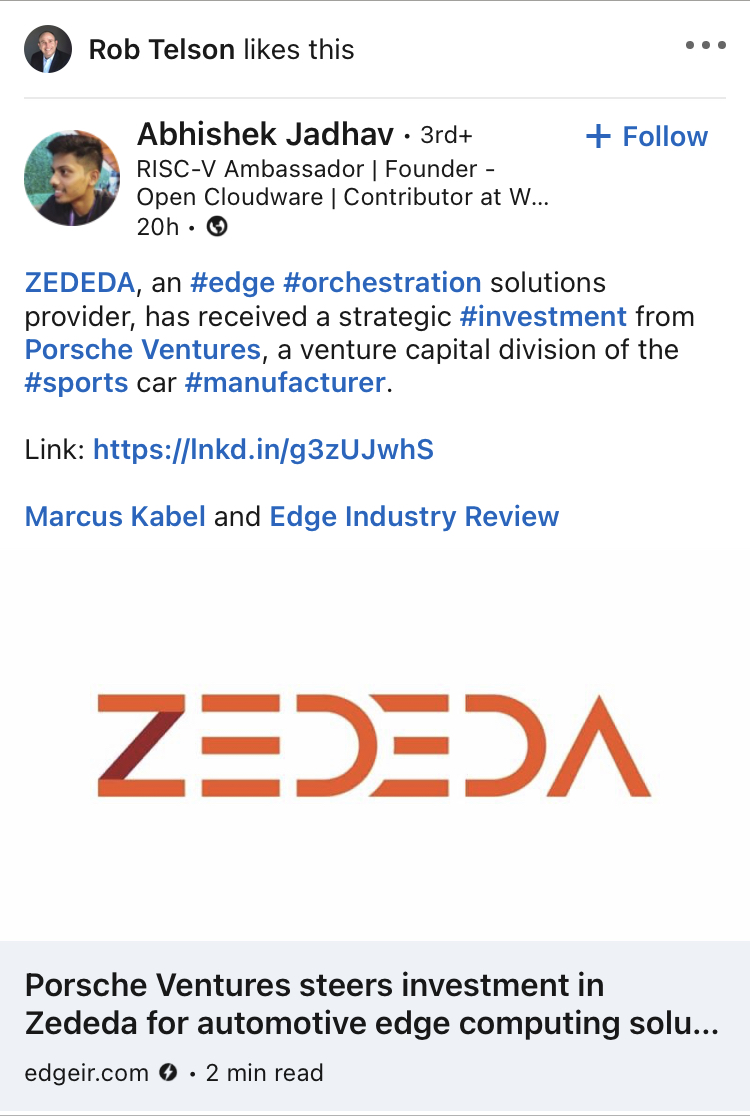Image resolution: width=750 pixels, height=1116 pixels.
Task: View Abhishek Jadhav's name profile link
Action: point(265,134)
